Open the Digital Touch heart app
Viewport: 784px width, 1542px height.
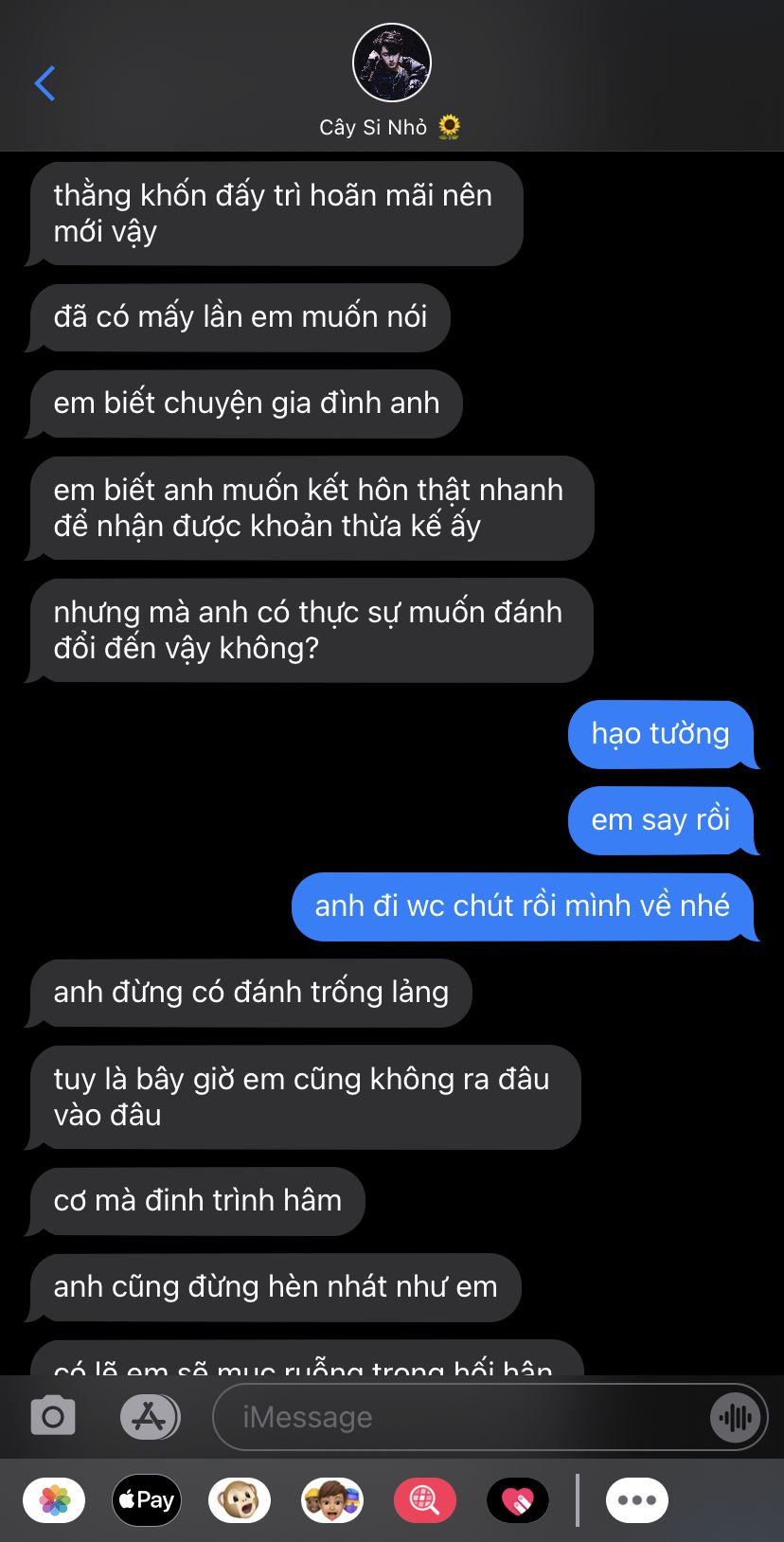518,1500
